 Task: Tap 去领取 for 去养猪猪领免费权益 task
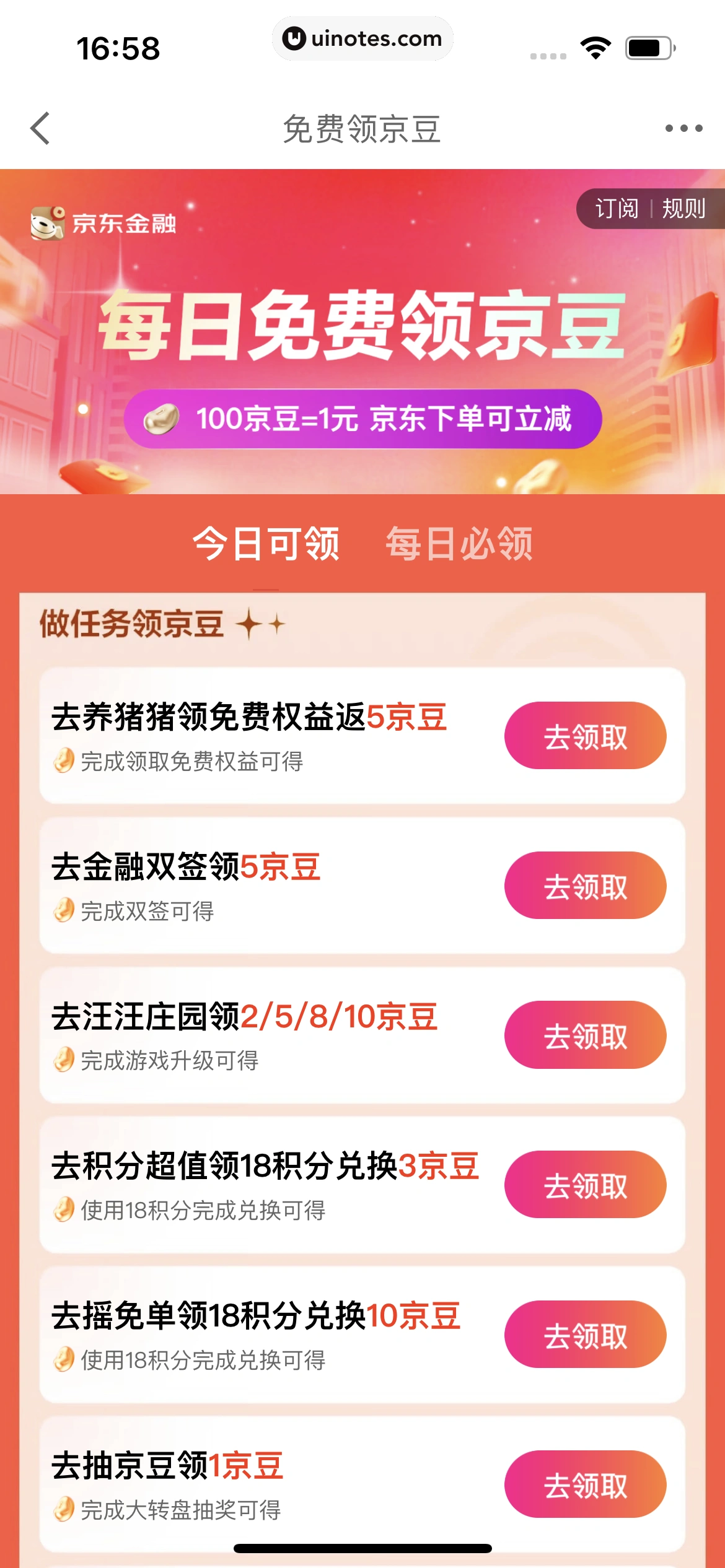tap(585, 736)
